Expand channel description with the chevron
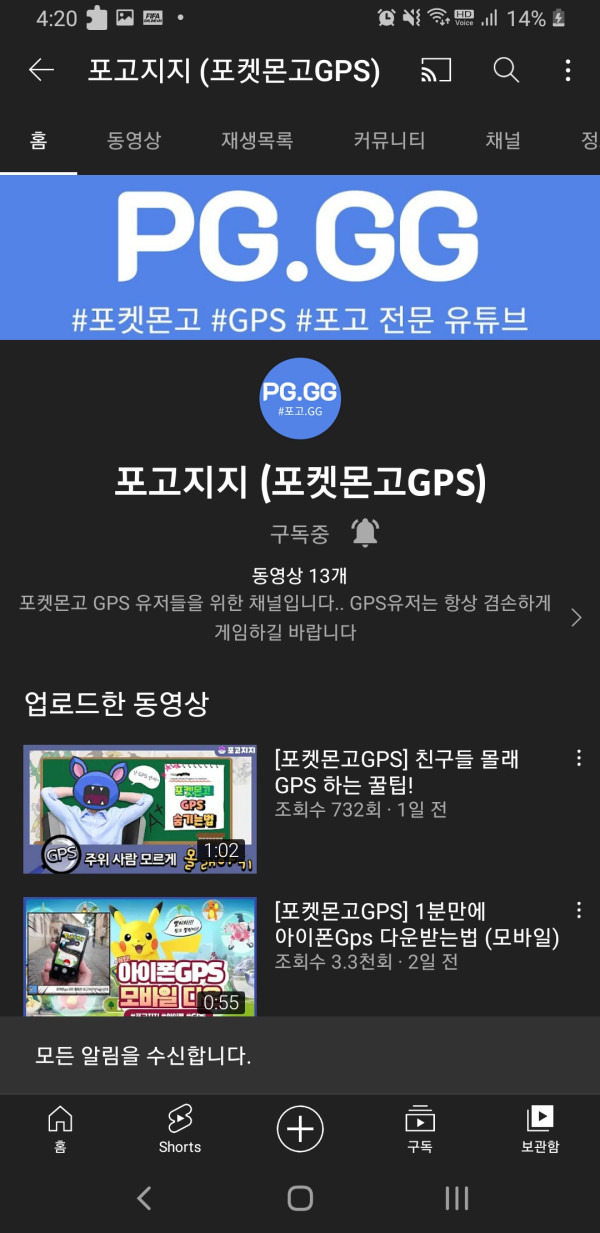Image resolution: width=600 pixels, height=1233 pixels. pyautogui.click(x=576, y=618)
